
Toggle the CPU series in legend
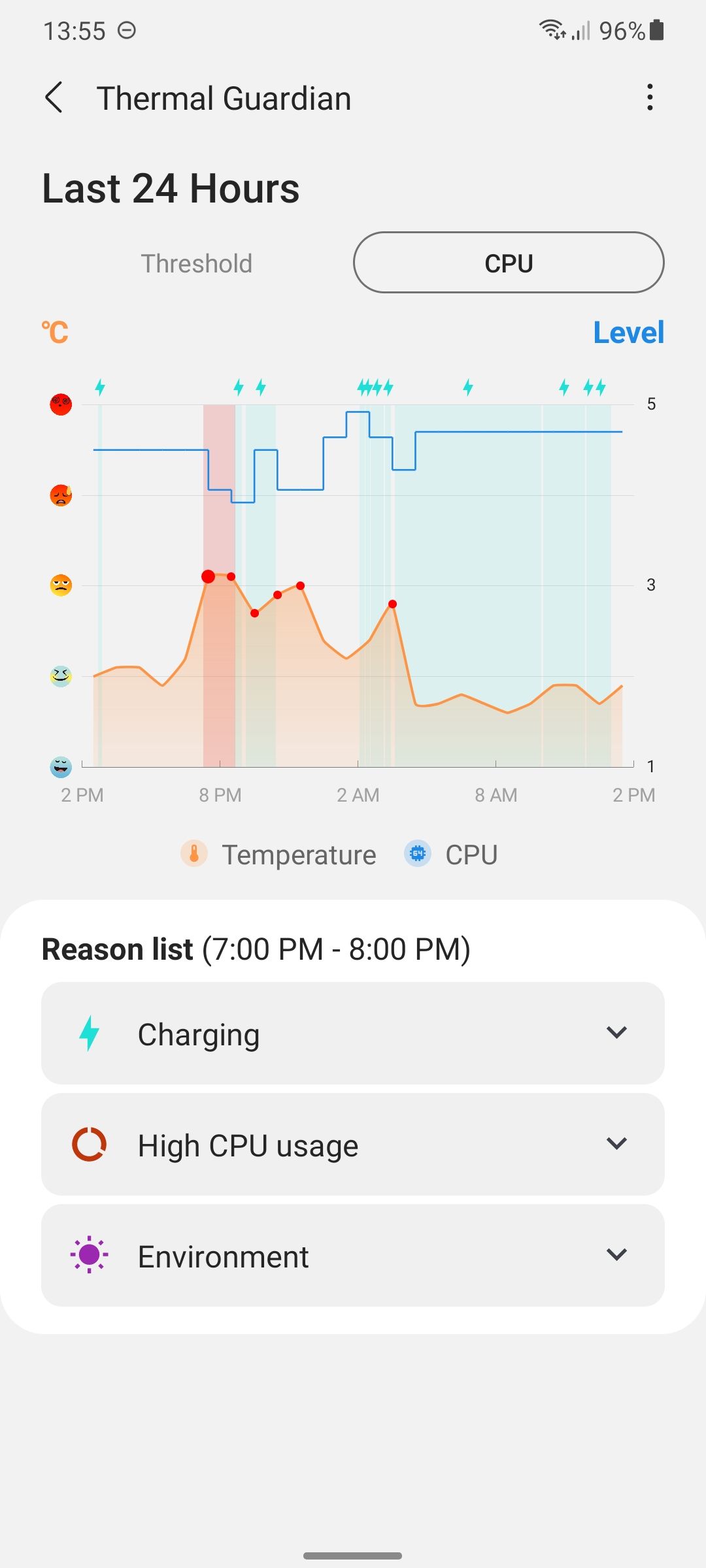click(452, 855)
